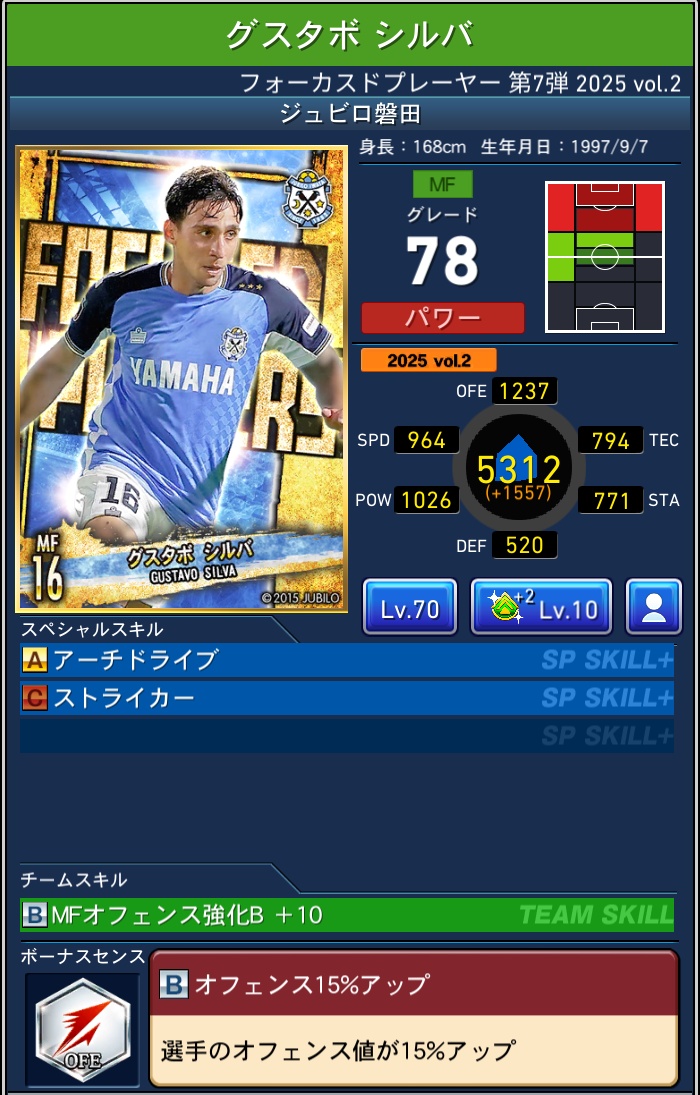Open the player profile icon button
The image size is (700, 1095).
(654, 607)
